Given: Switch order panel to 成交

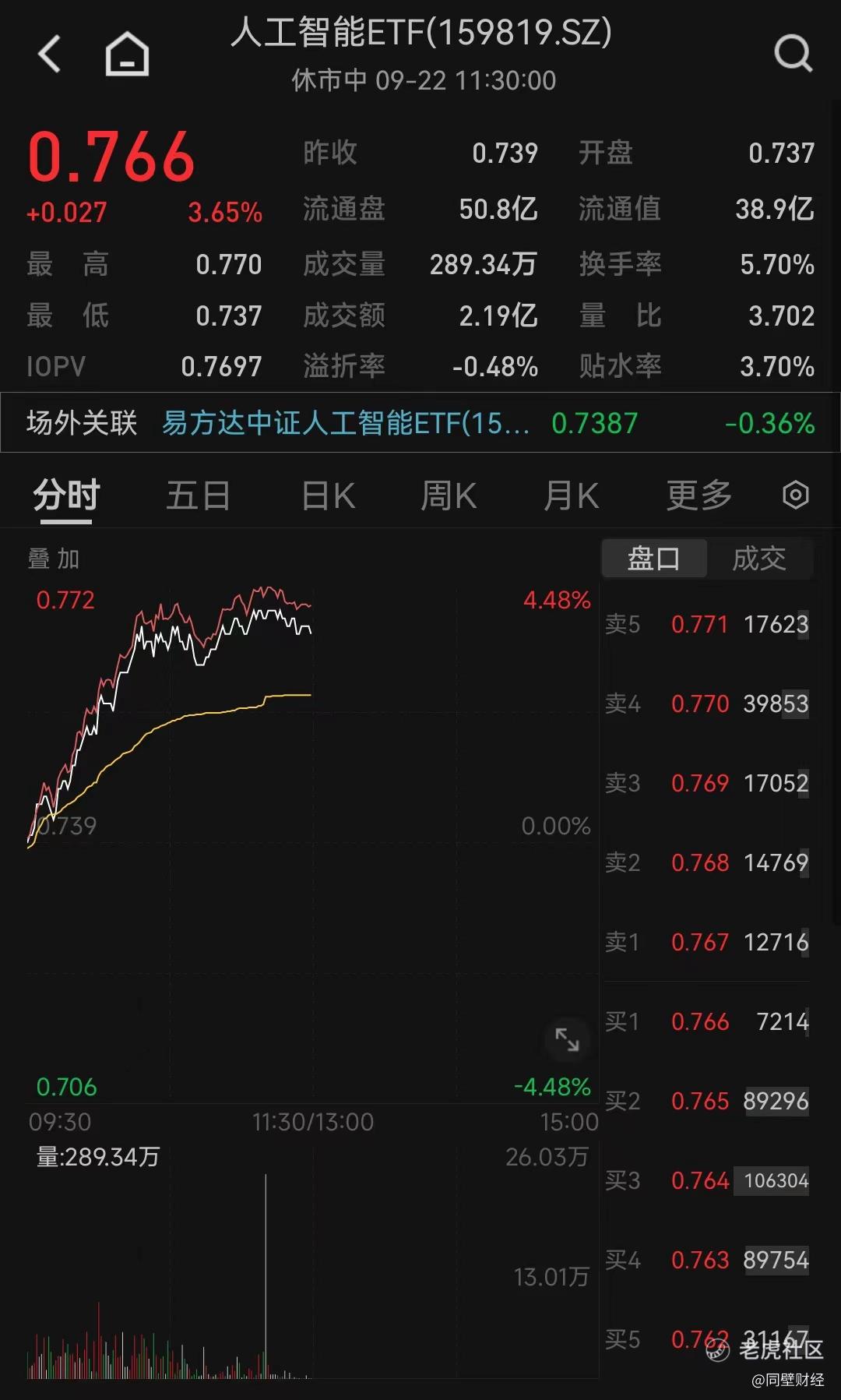Looking at the screenshot, I should pyautogui.click(x=758, y=559).
